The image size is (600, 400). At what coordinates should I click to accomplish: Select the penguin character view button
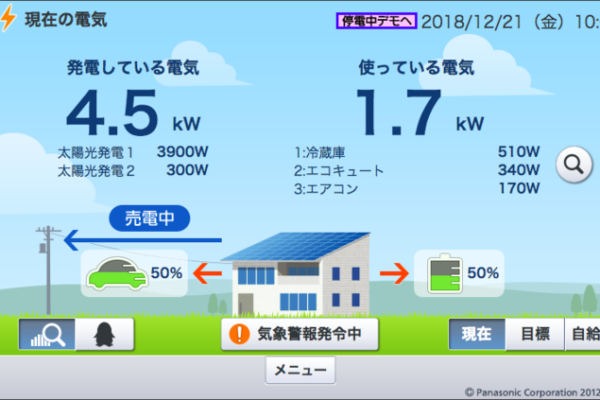pos(105,335)
